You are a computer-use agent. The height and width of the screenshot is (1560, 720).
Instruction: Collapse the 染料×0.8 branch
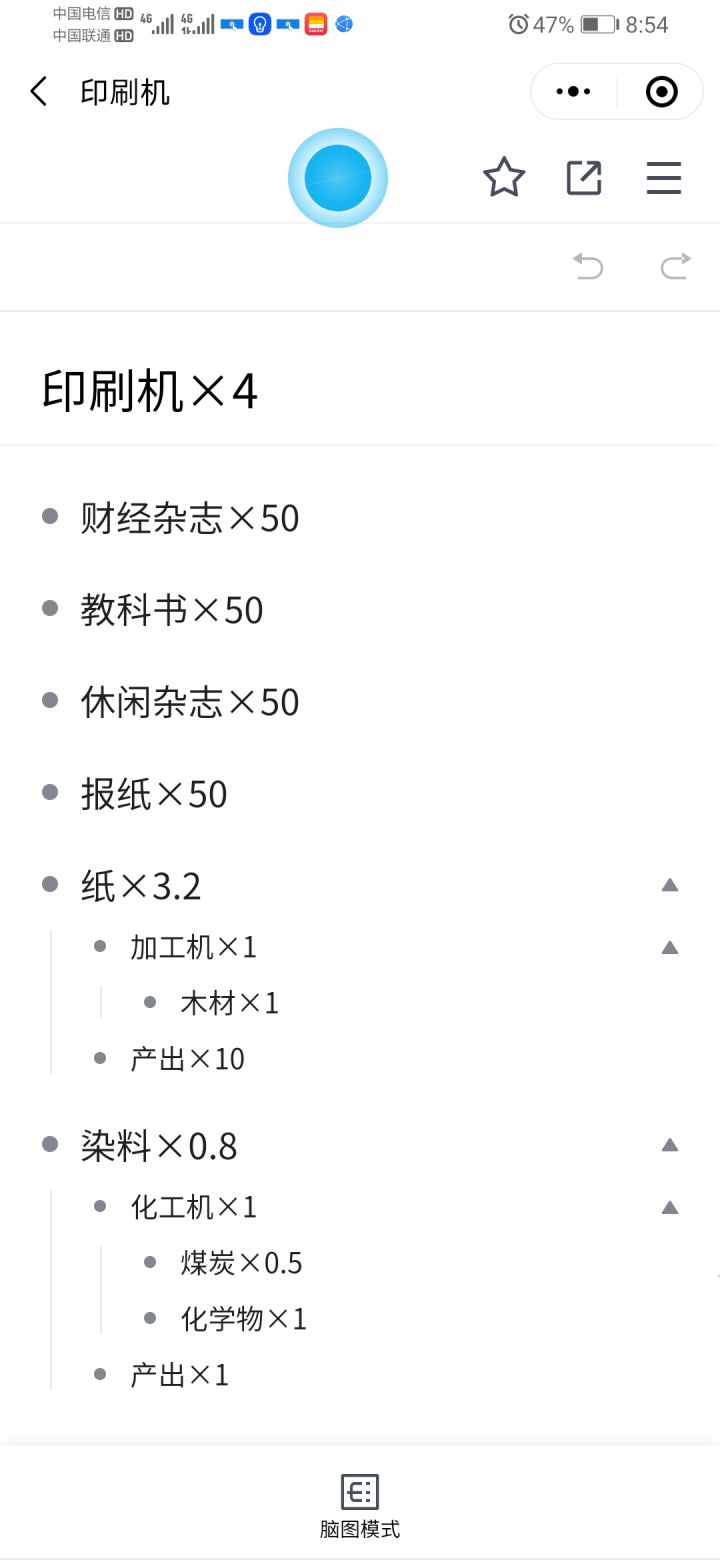click(669, 1144)
